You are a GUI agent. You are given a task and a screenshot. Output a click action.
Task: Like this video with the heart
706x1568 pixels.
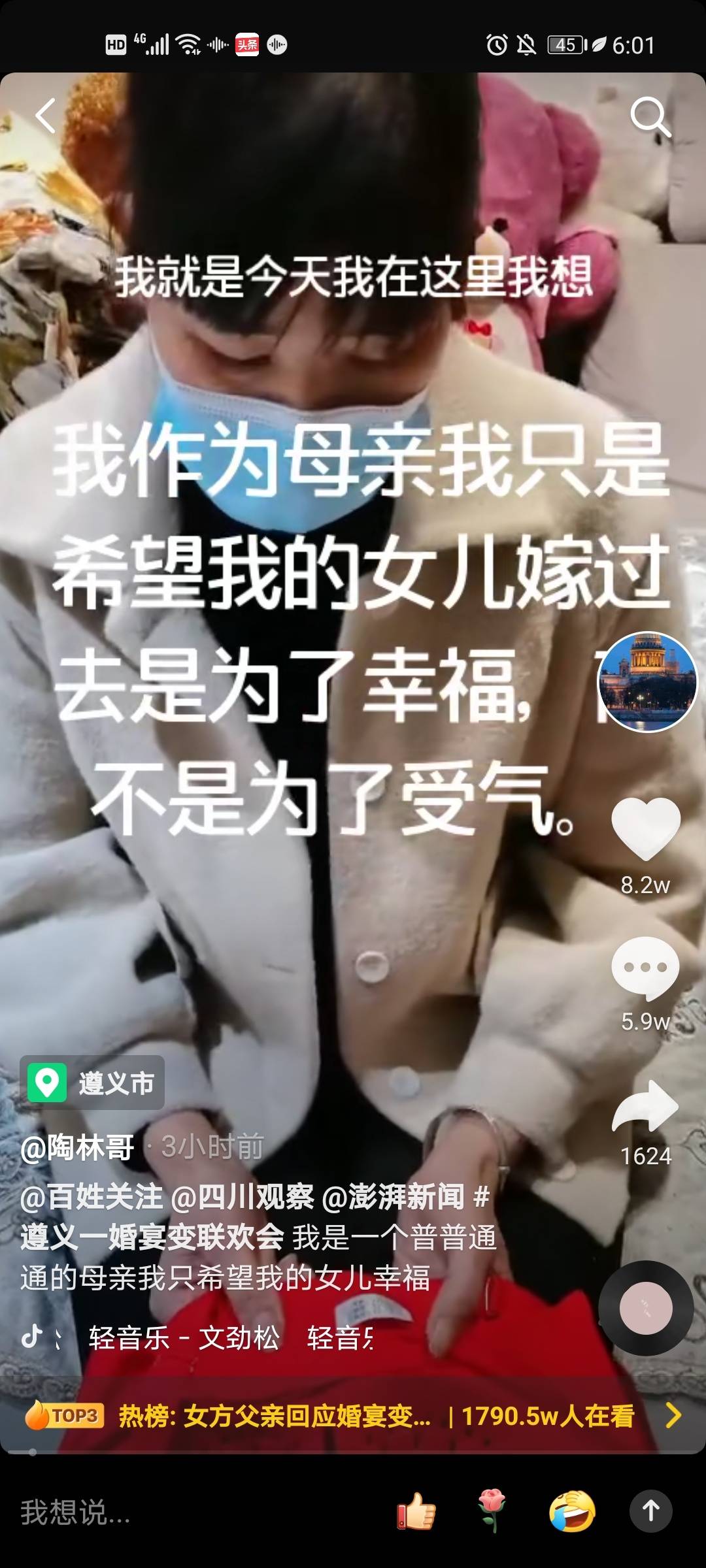(646, 828)
